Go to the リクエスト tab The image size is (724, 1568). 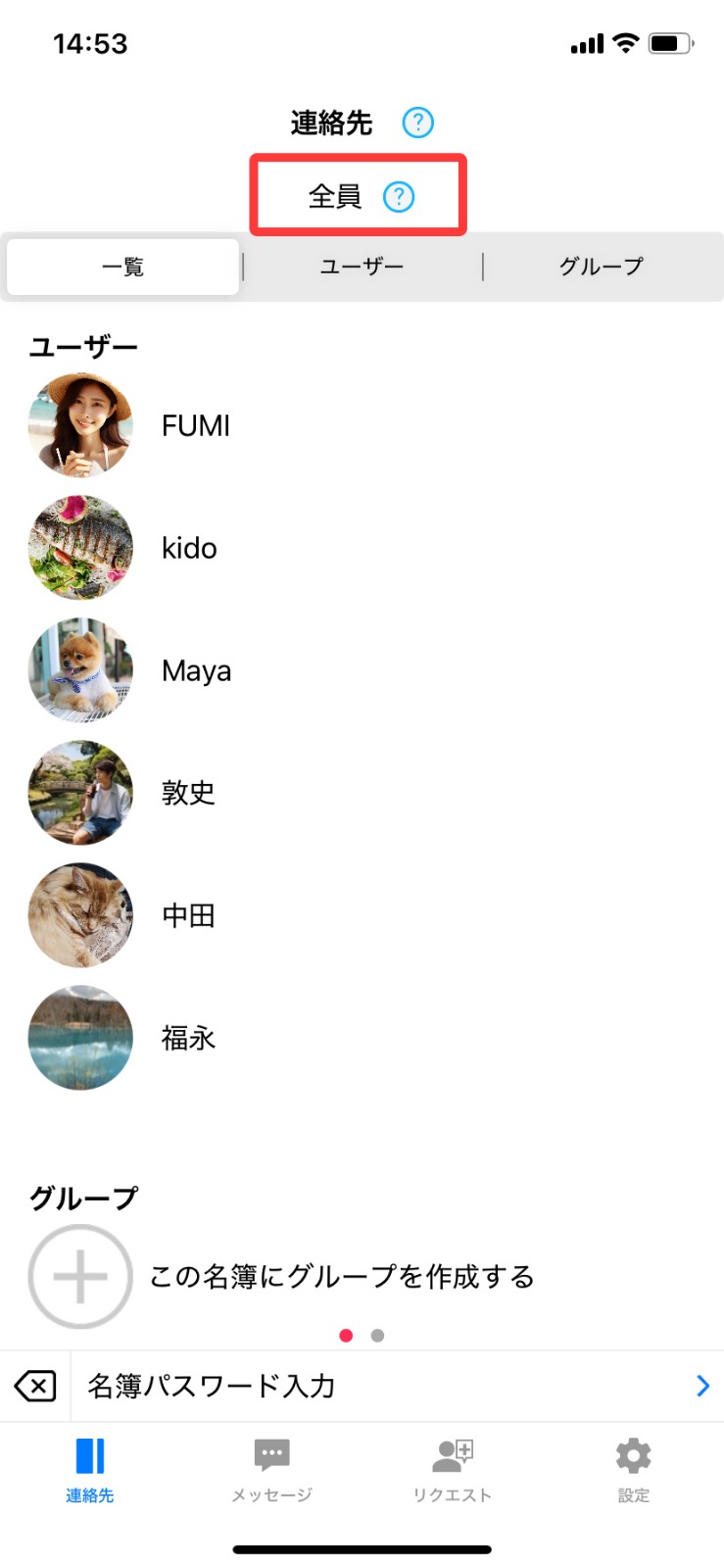pyautogui.click(x=452, y=1469)
